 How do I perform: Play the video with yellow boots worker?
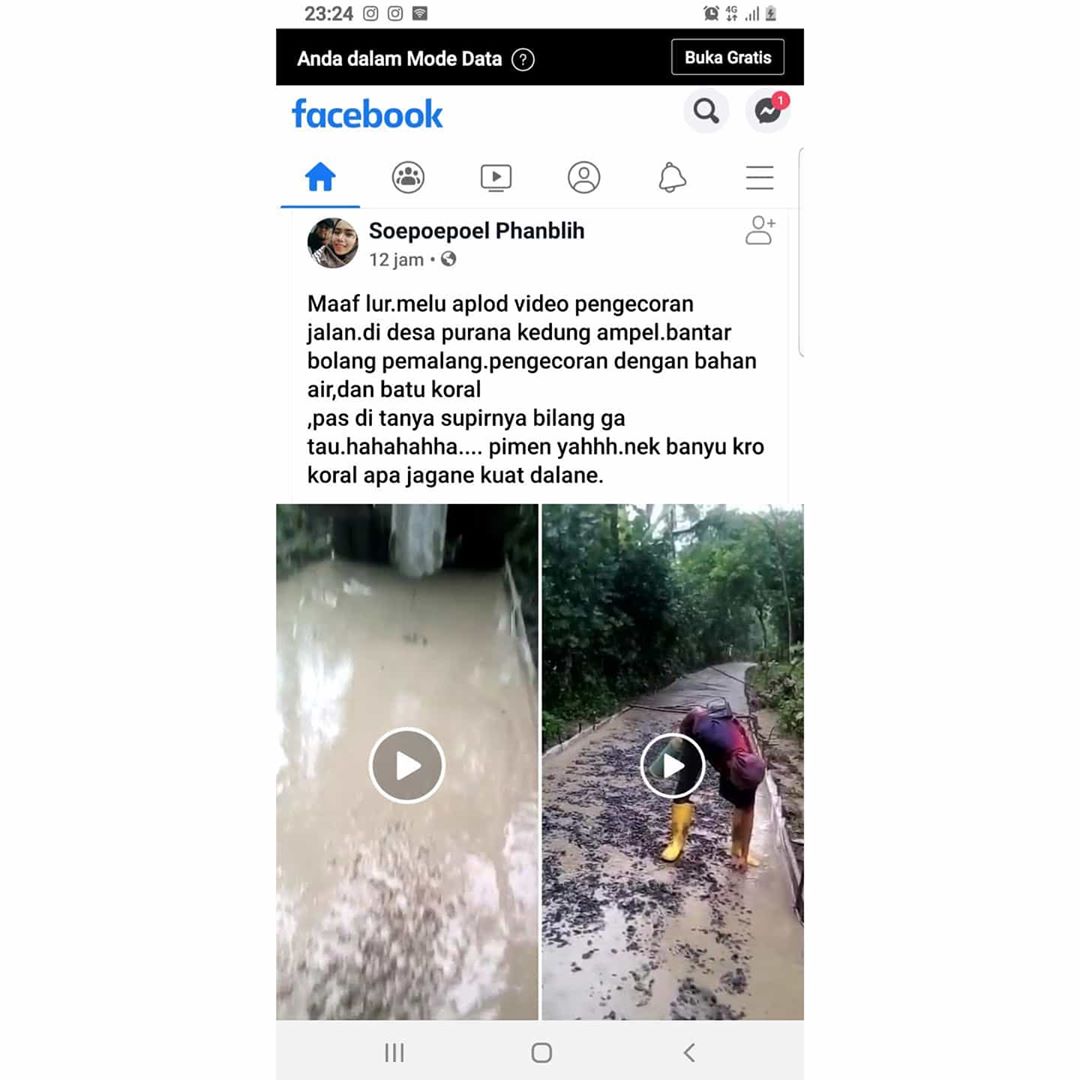pos(672,765)
